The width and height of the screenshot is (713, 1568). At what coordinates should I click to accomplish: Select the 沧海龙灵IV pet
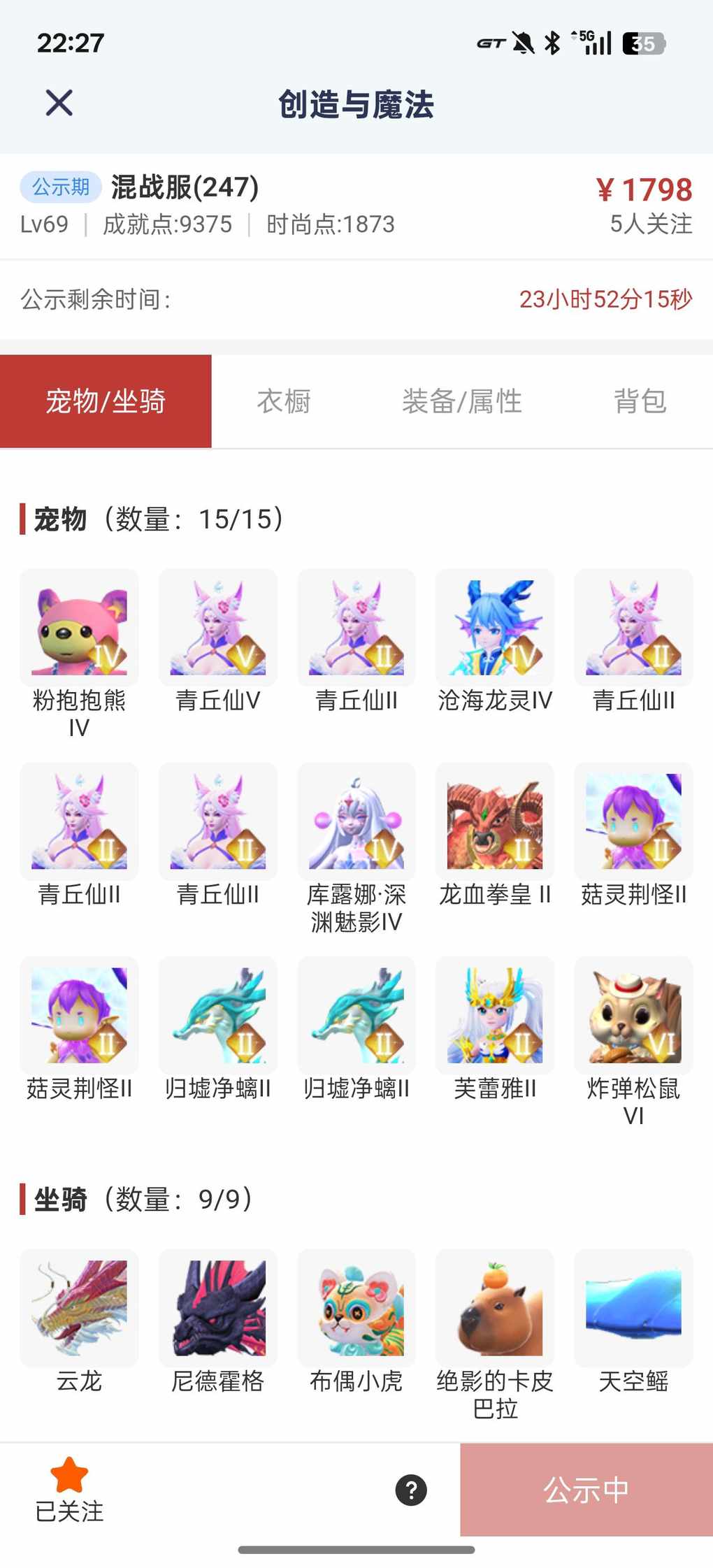[x=495, y=628]
